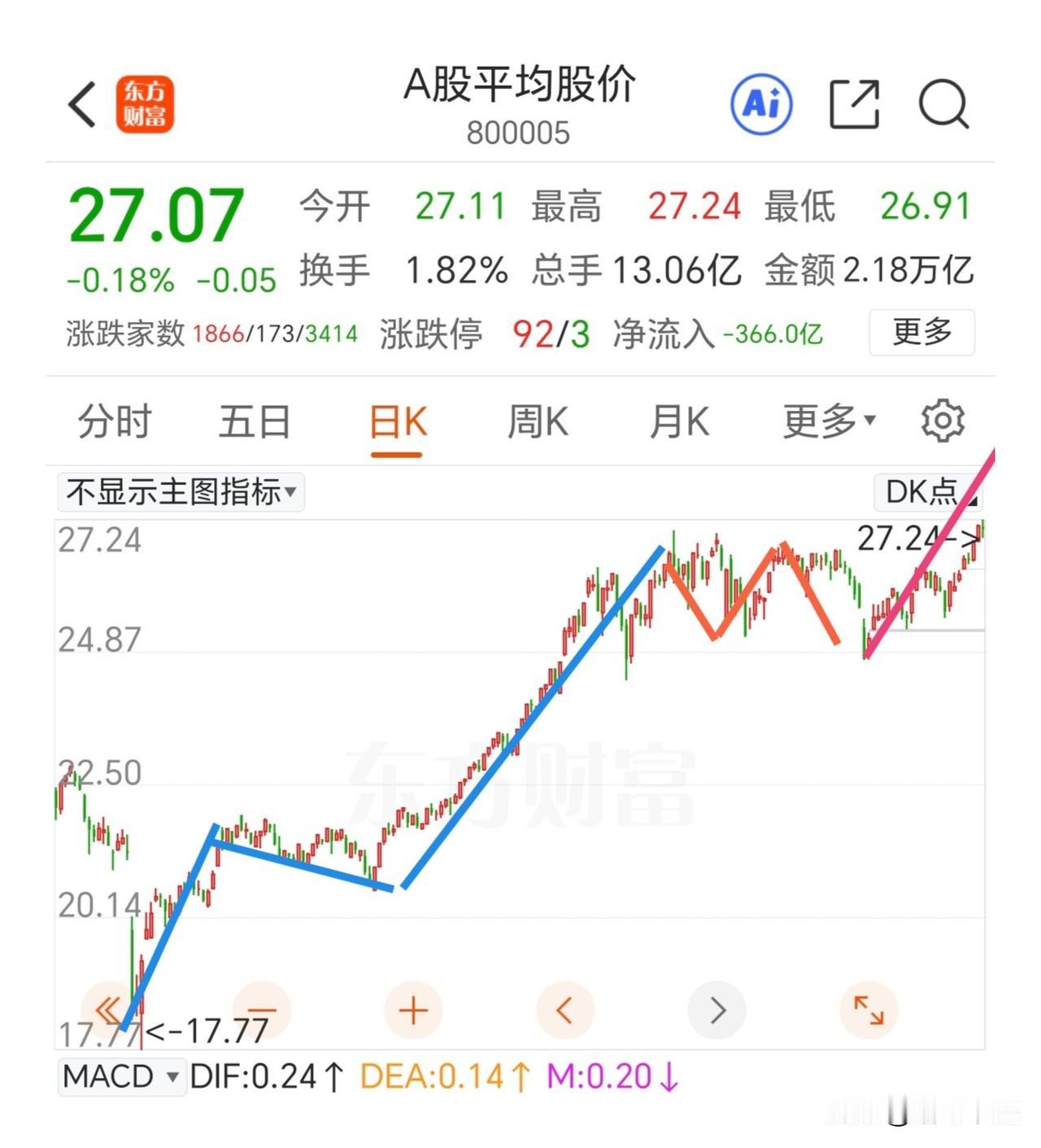
Task: Toggle the DK点 display
Action: point(927,491)
